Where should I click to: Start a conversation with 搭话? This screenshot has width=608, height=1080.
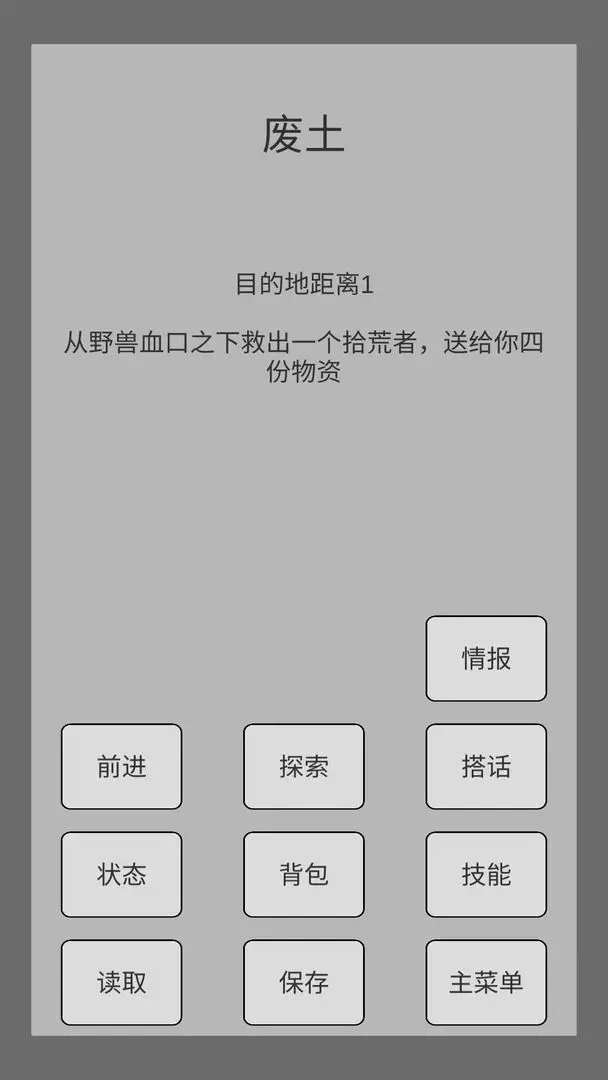[x=486, y=766]
